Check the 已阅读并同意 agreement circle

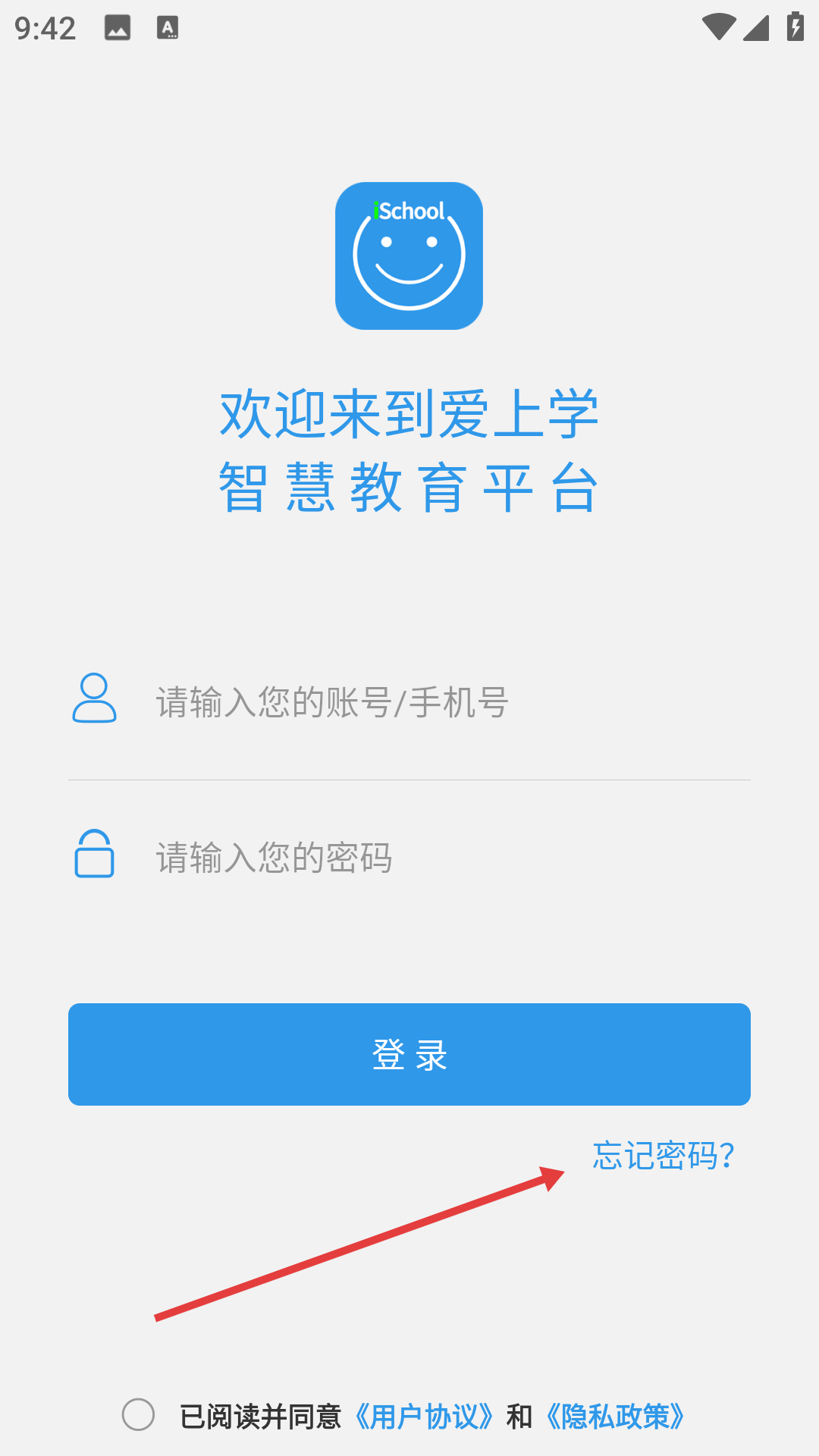(138, 1415)
